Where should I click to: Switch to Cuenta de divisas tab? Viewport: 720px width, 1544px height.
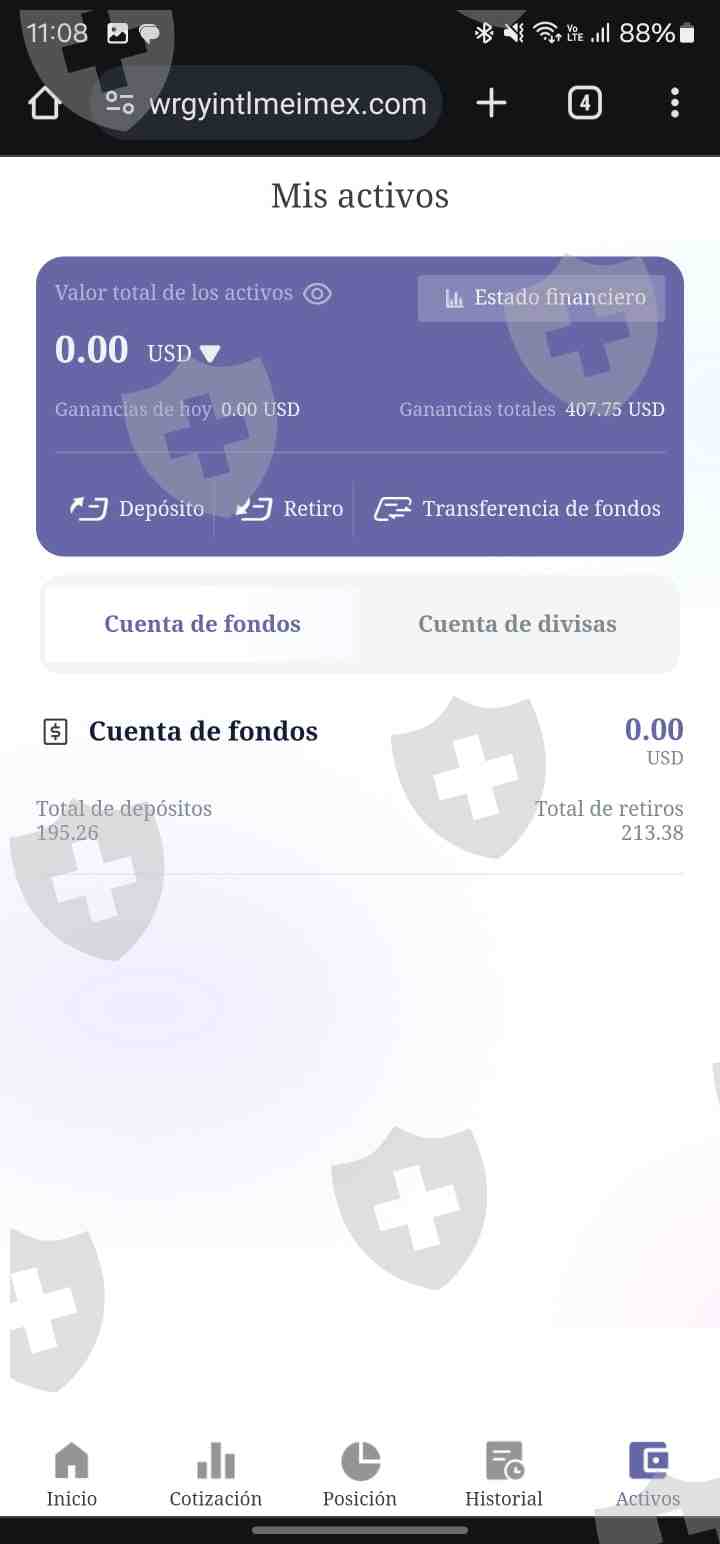(517, 624)
